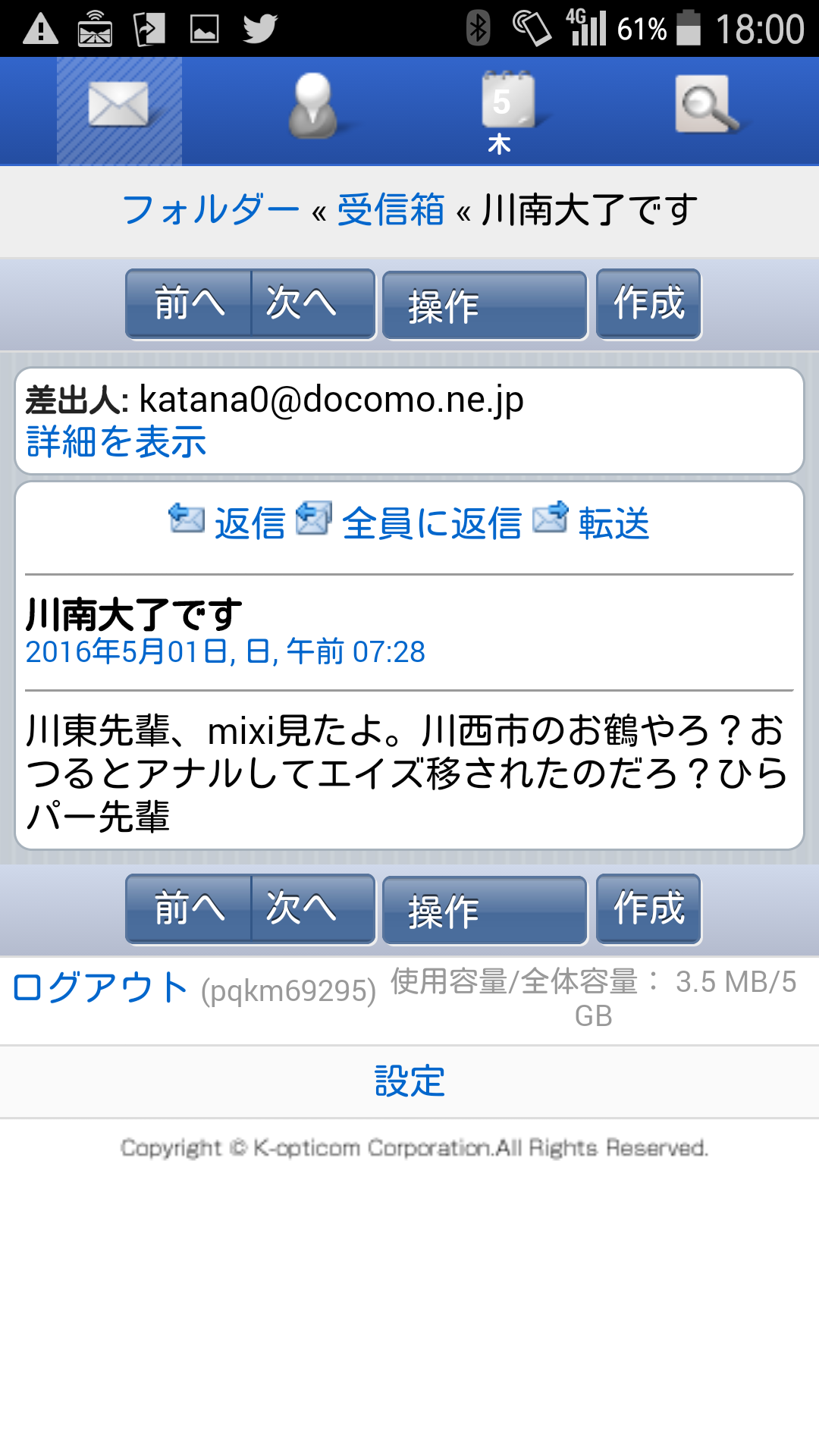Open 設定 settings
The height and width of the screenshot is (1456, 819).
click(x=409, y=1081)
